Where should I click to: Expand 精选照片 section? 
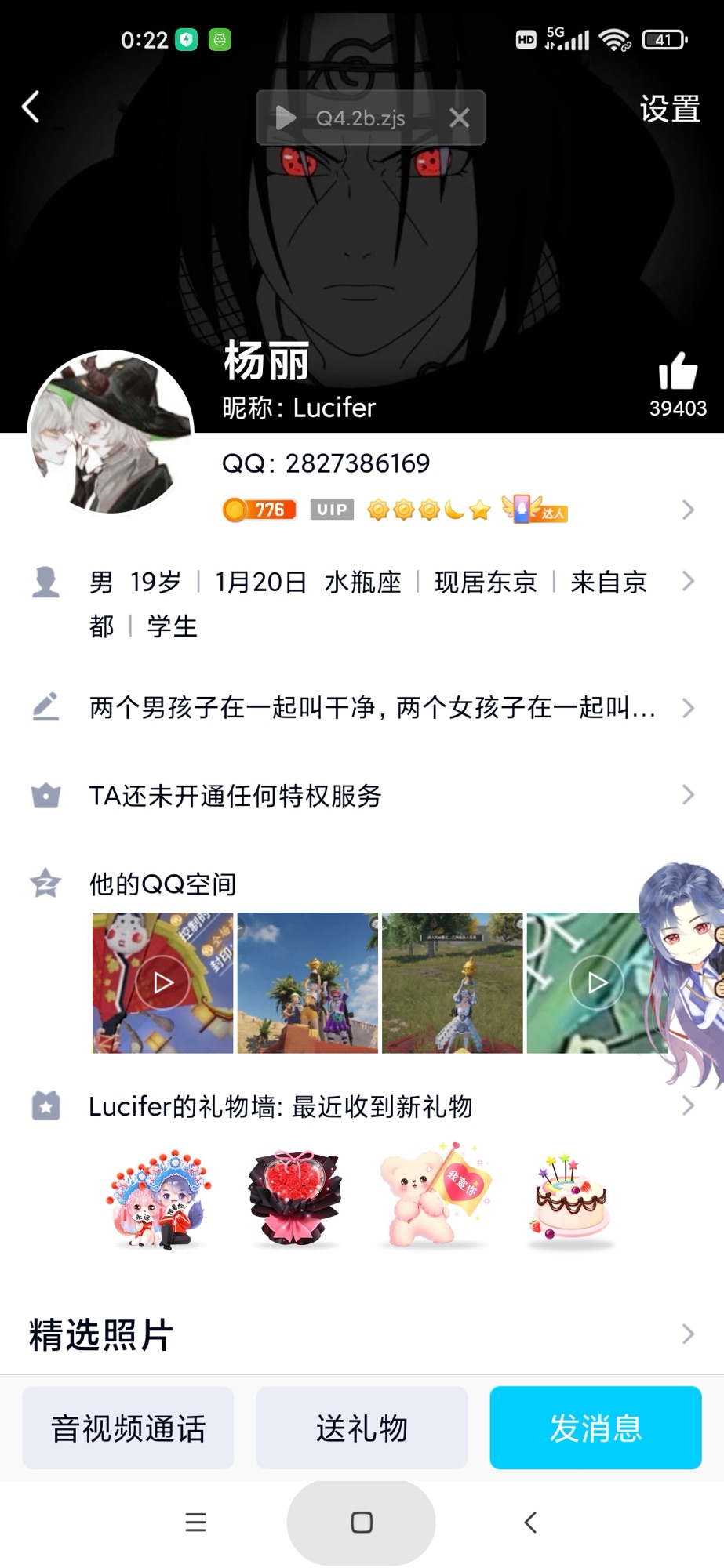(x=361, y=1334)
